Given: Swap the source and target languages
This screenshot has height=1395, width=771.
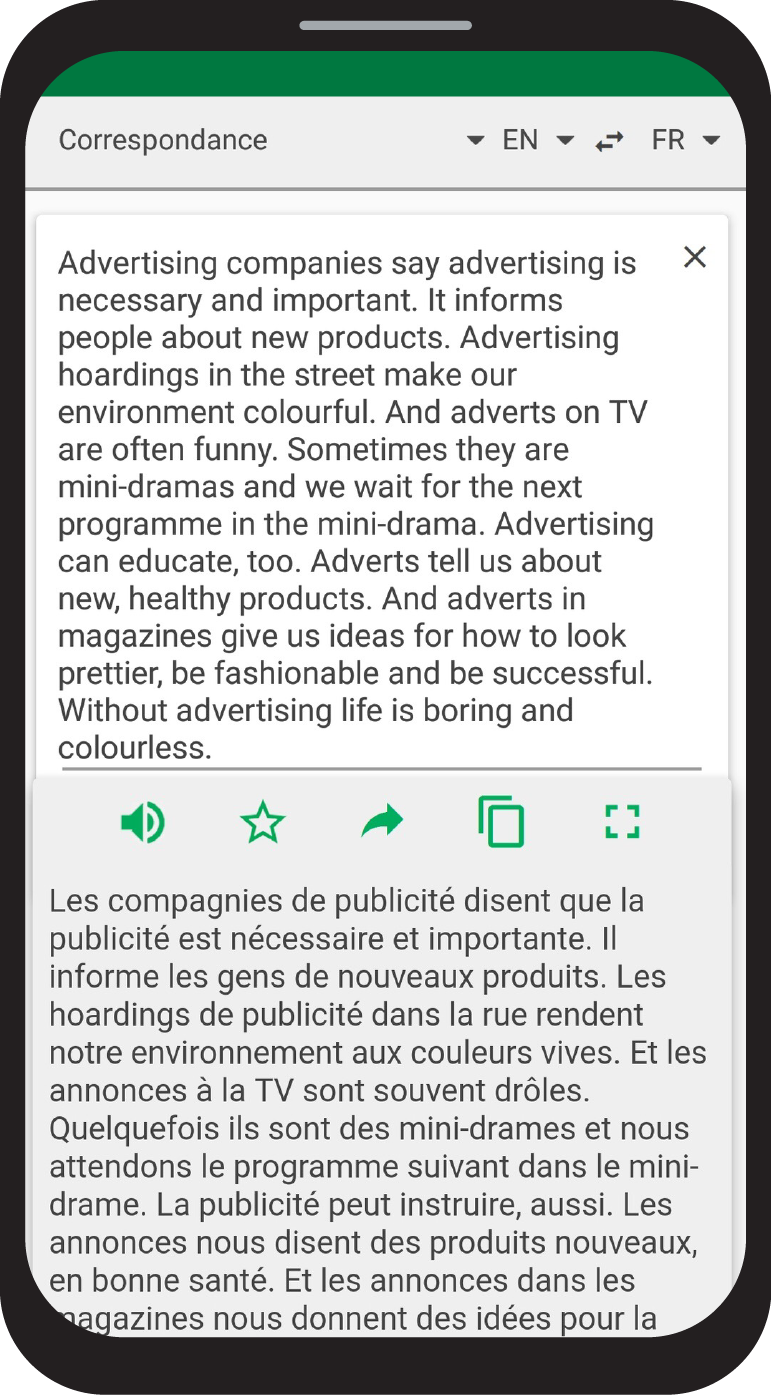Looking at the screenshot, I should (609, 141).
